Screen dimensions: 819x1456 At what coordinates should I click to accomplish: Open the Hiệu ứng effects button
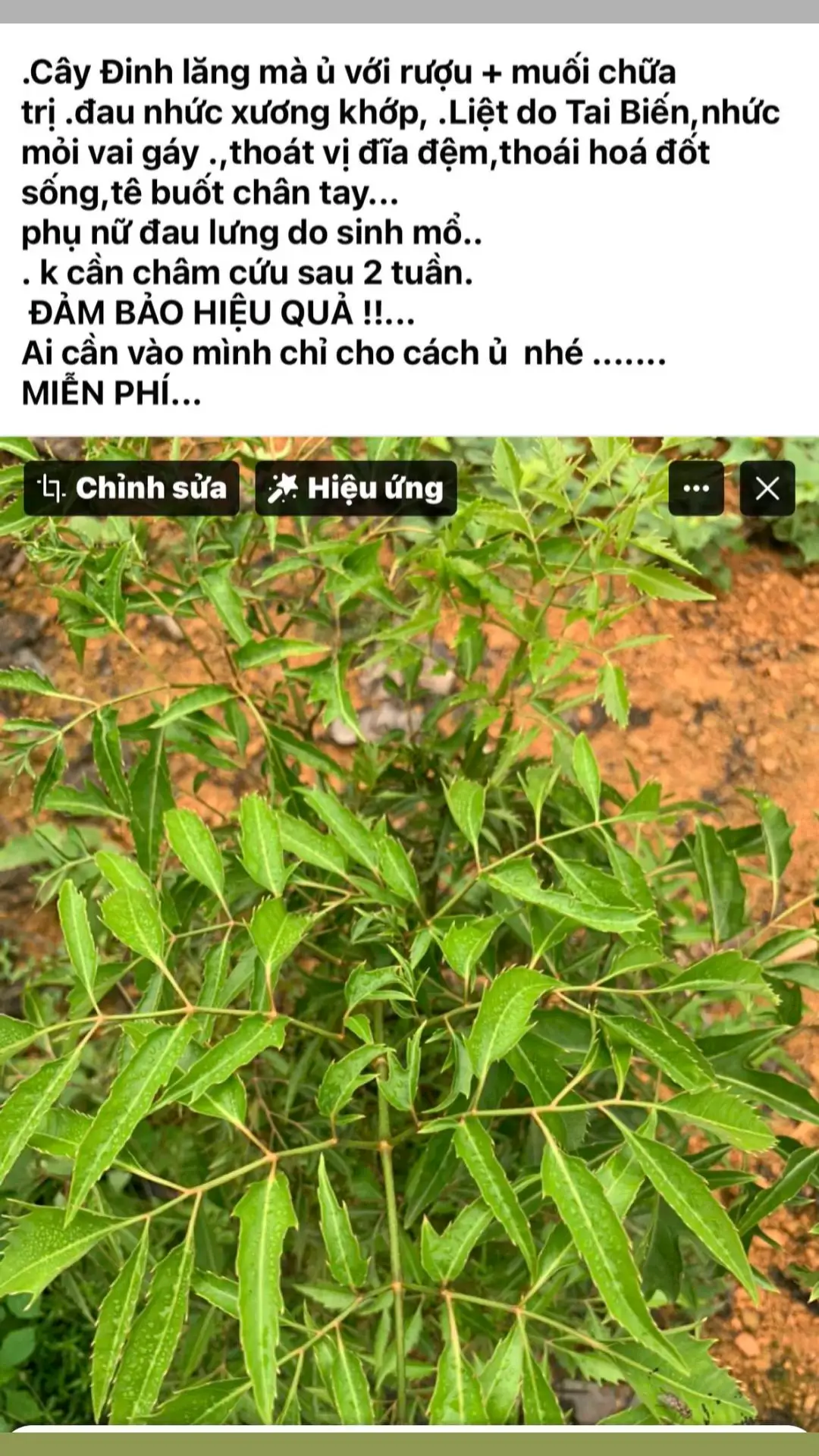(x=356, y=488)
